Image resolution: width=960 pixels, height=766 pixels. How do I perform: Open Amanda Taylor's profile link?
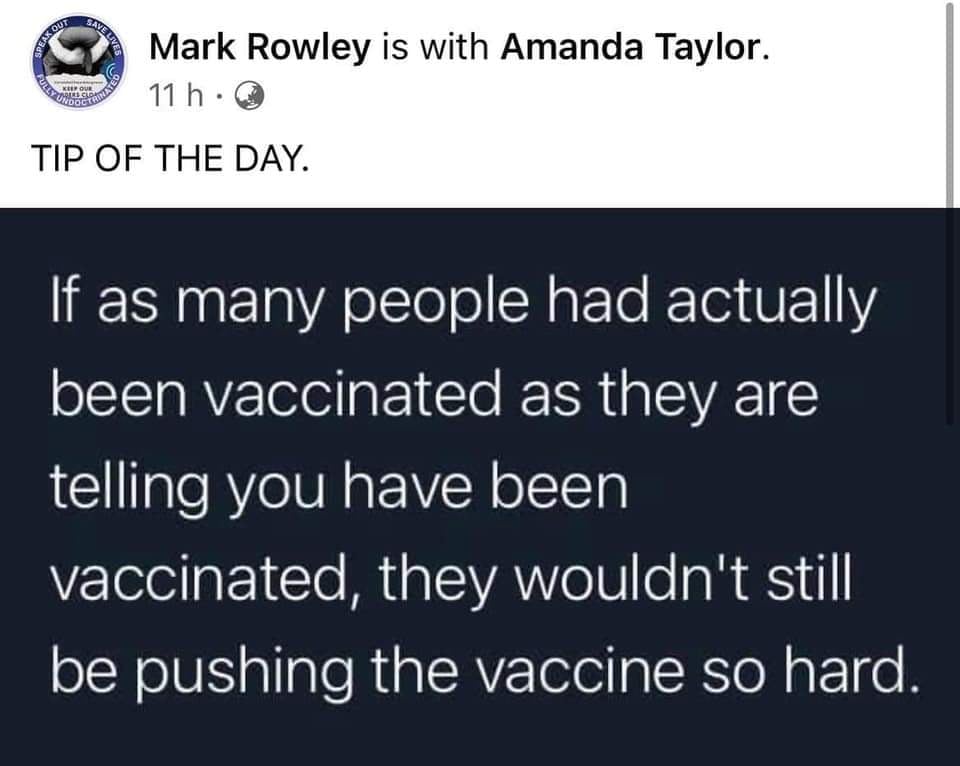631,47
